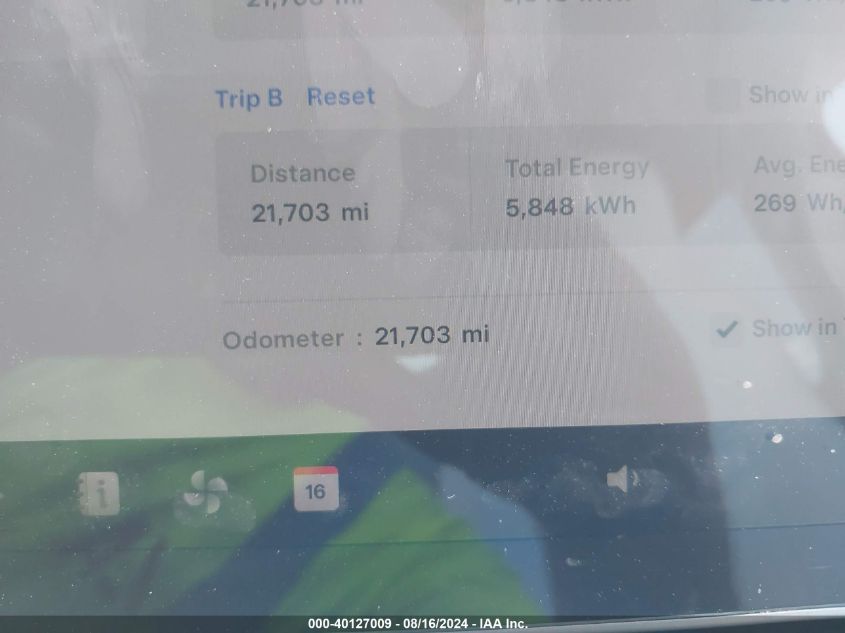Open the volume speaker control

621,482
